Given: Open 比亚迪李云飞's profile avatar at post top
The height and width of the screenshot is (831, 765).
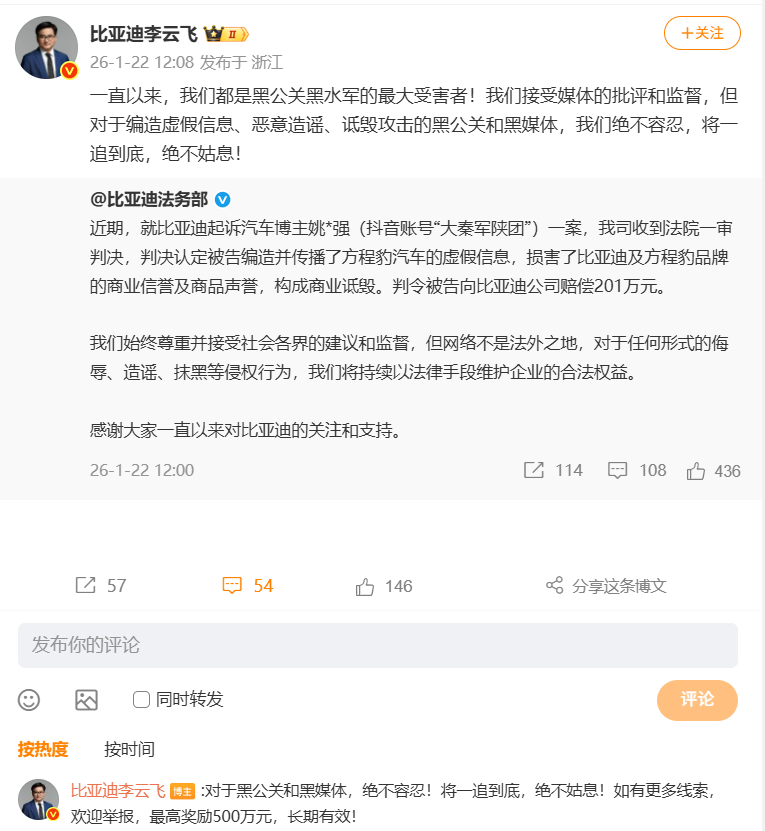Looking at the screenshot, I should pos(47,47).
